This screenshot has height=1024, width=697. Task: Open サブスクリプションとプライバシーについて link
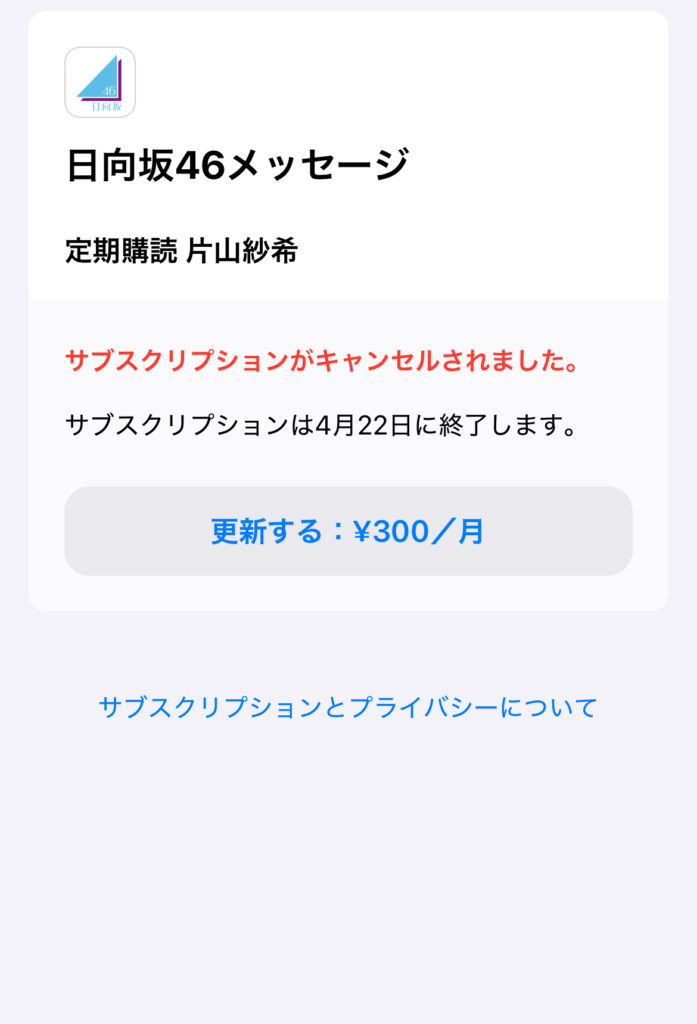(x=348, y=708)
